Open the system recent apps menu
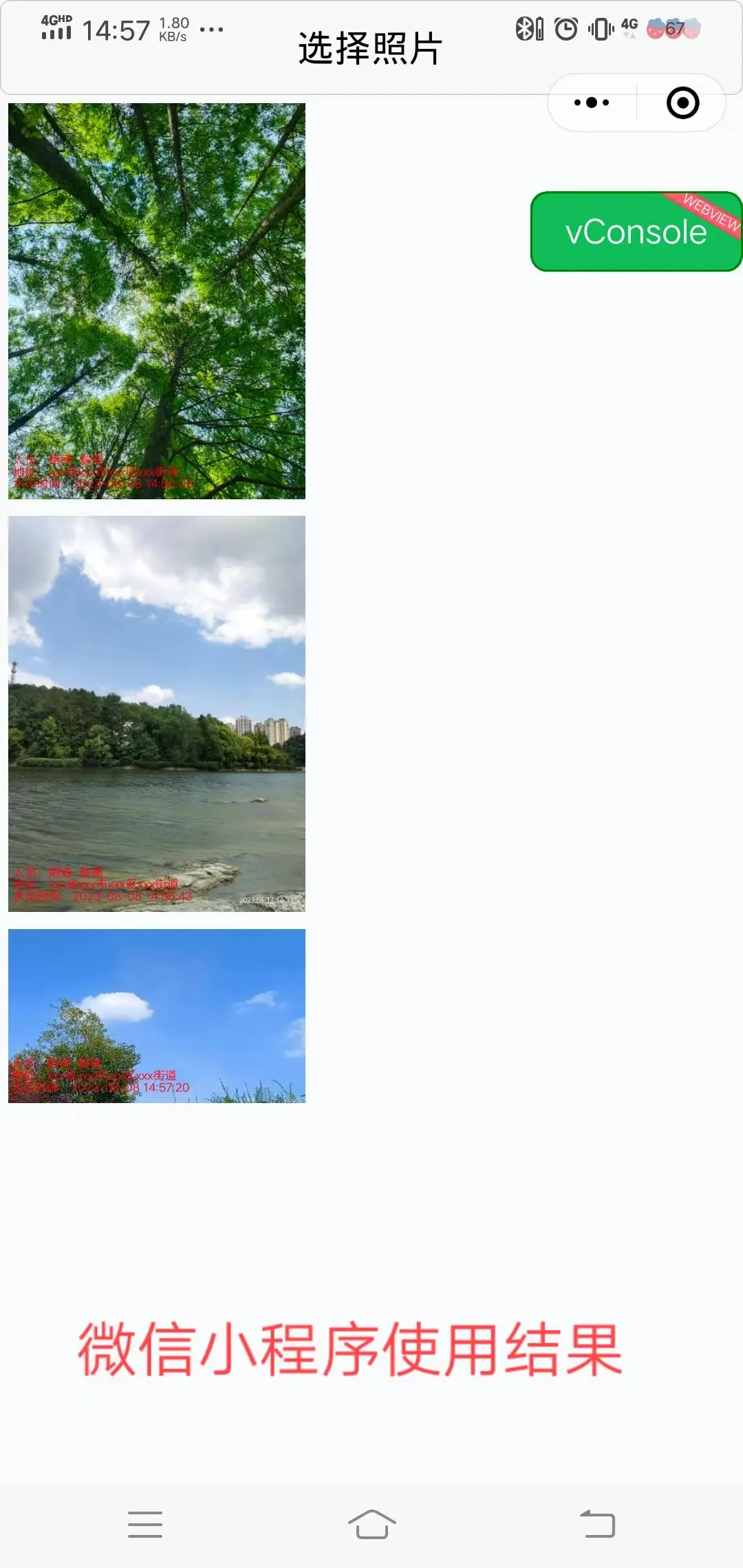The width and height of the screenshot is (743, 1568). click(145, 1524)
